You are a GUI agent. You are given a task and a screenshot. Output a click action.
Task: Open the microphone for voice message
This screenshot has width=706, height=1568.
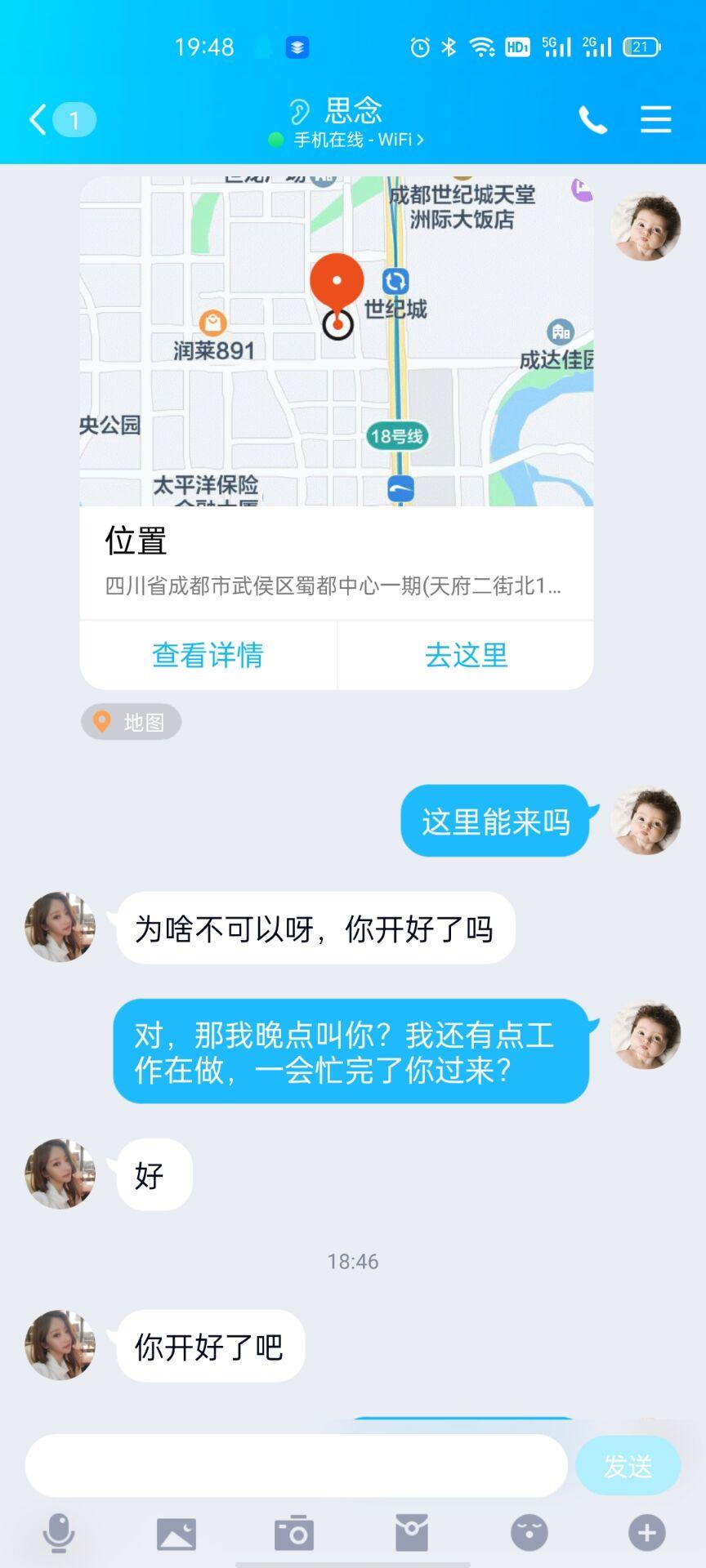59,1533
